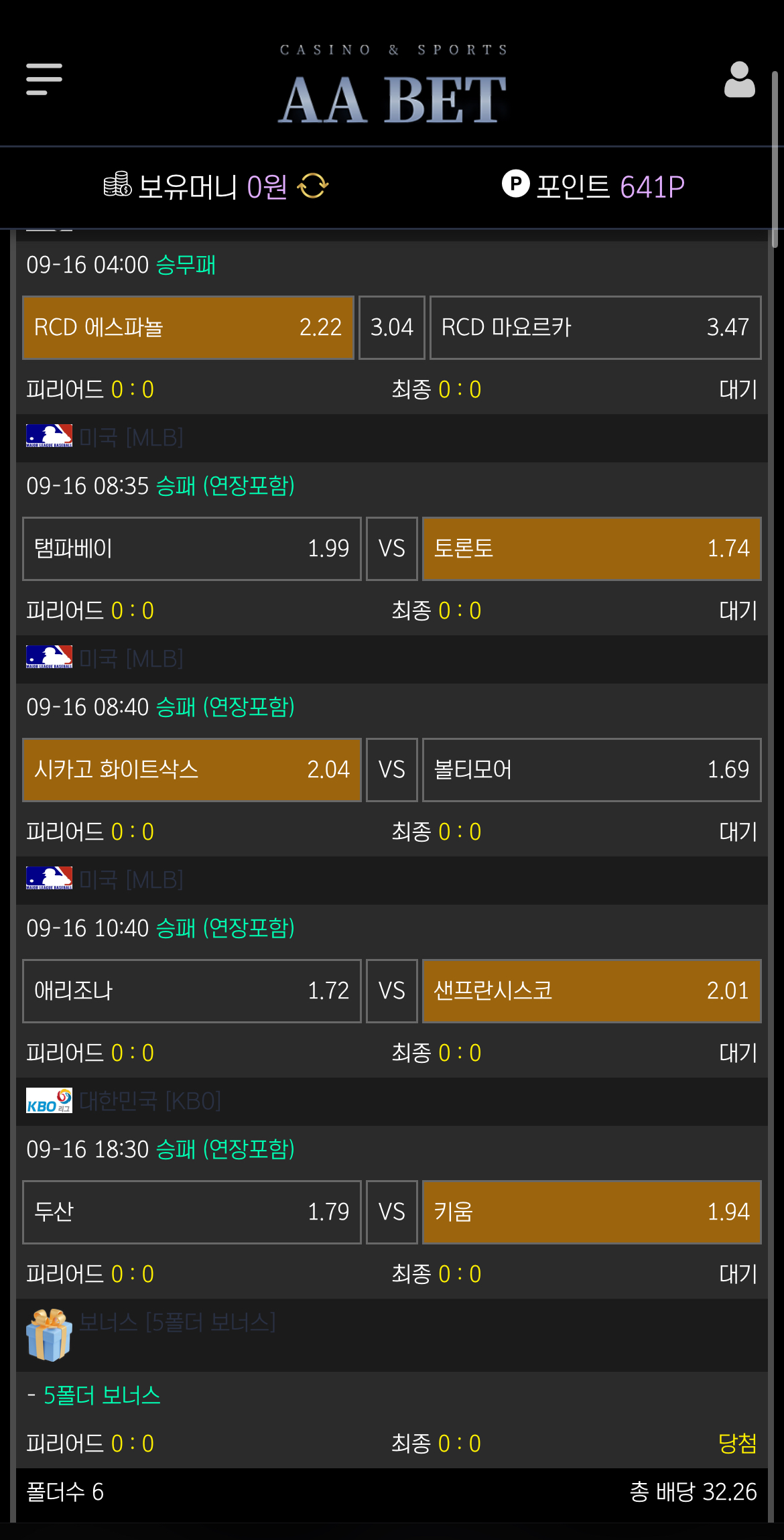Select RCD 에스파뇰 odds 2.22

pyautogui.click(x=188, y=328)
